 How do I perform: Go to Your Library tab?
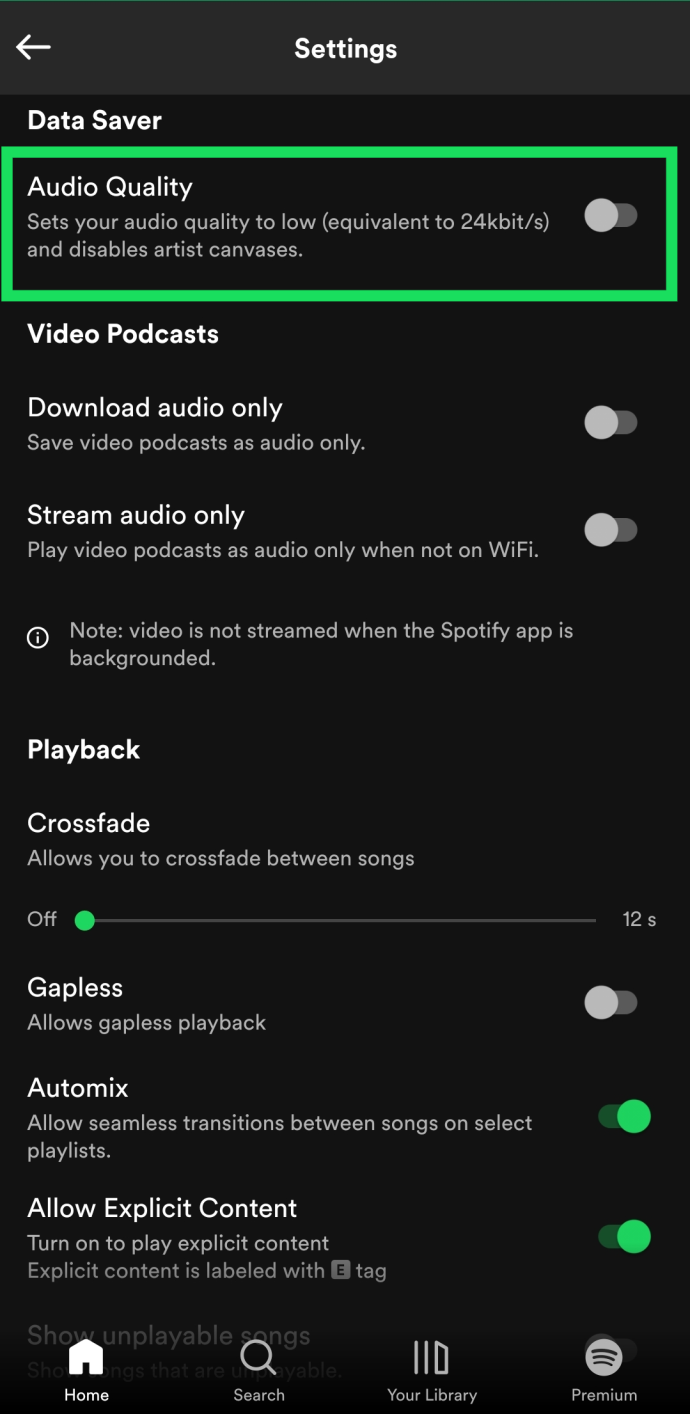coord(432,1371)
